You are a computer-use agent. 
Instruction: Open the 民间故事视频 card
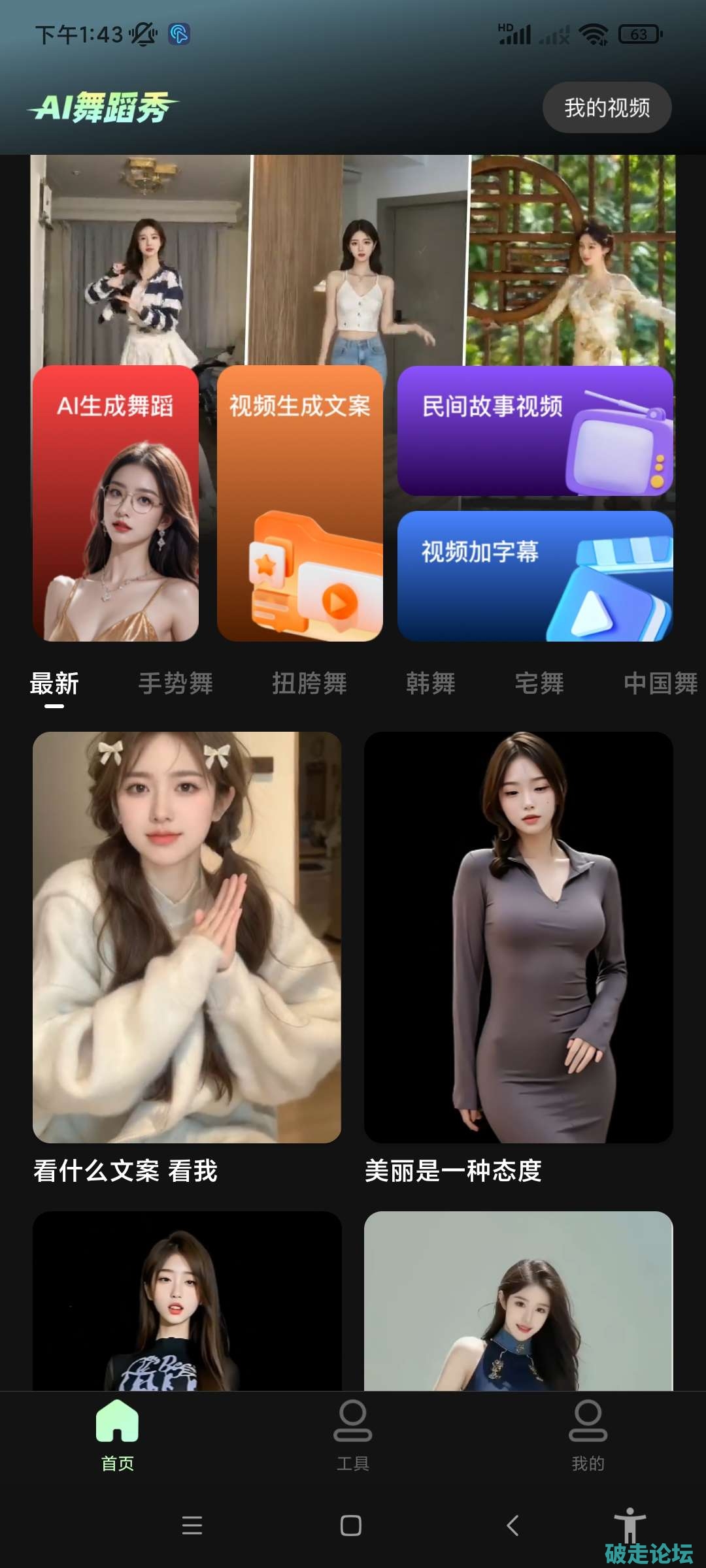(x=535, y=431)
